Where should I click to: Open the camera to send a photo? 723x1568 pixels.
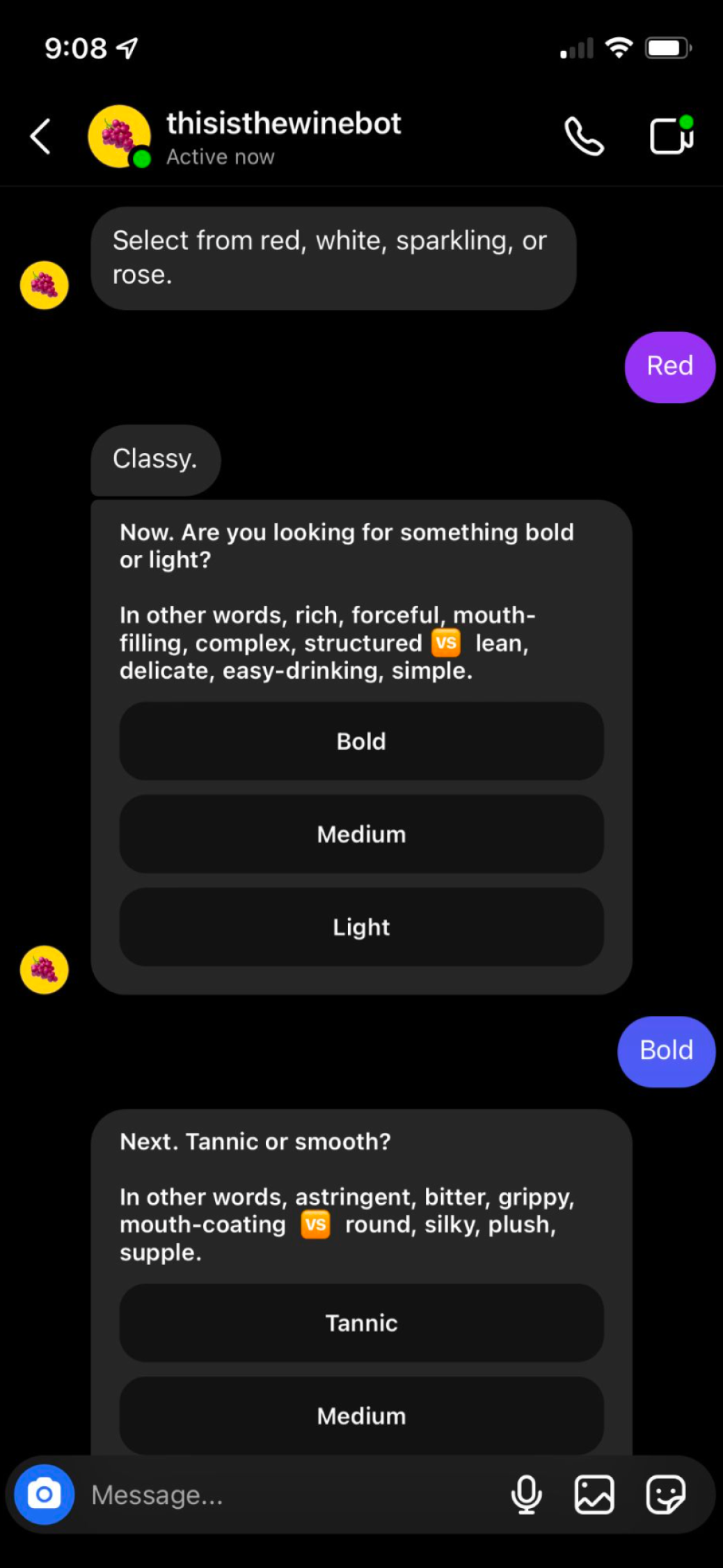pos(44,1493)
